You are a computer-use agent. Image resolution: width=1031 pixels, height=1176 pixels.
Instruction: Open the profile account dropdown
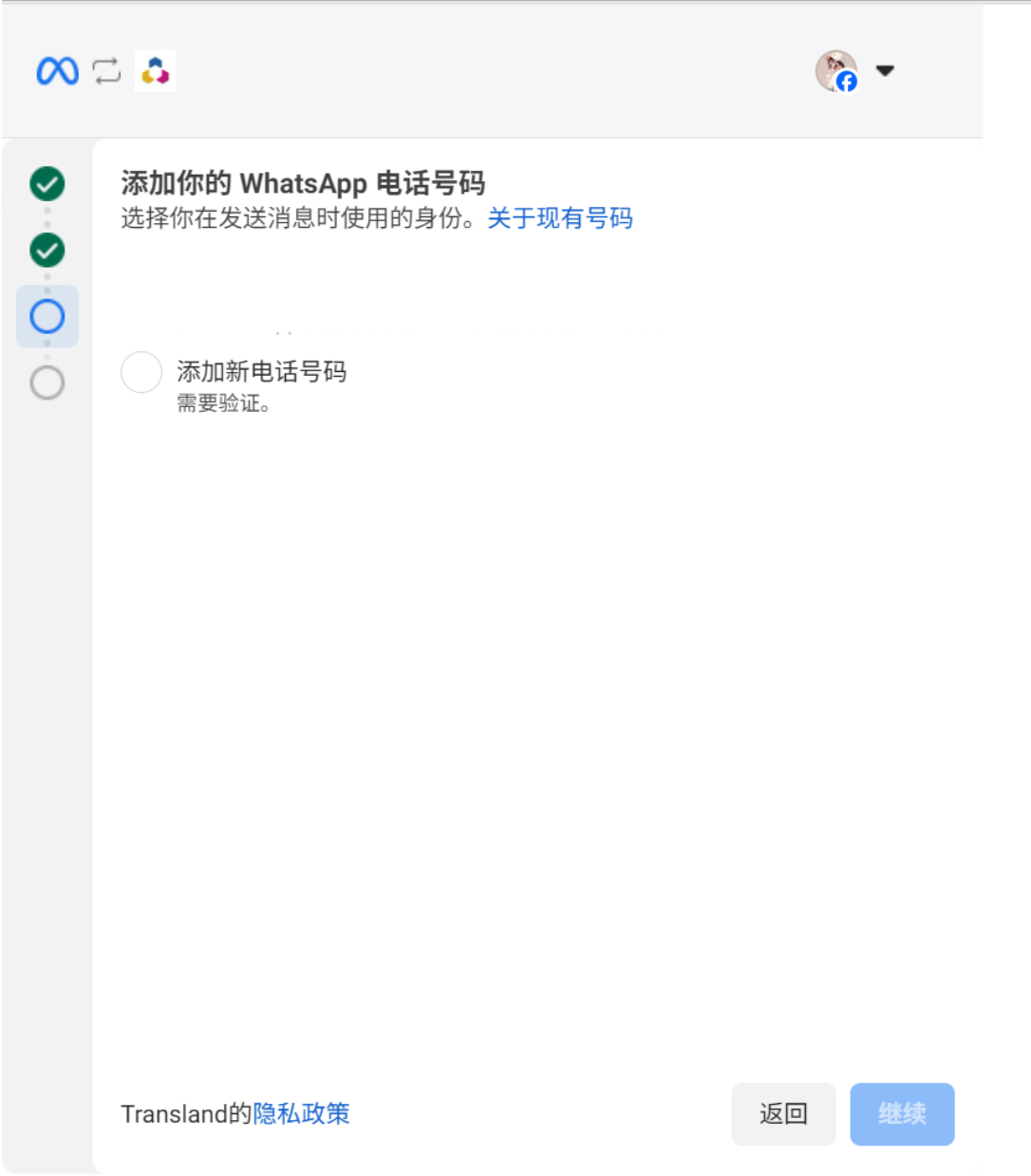tap(884, 71)
